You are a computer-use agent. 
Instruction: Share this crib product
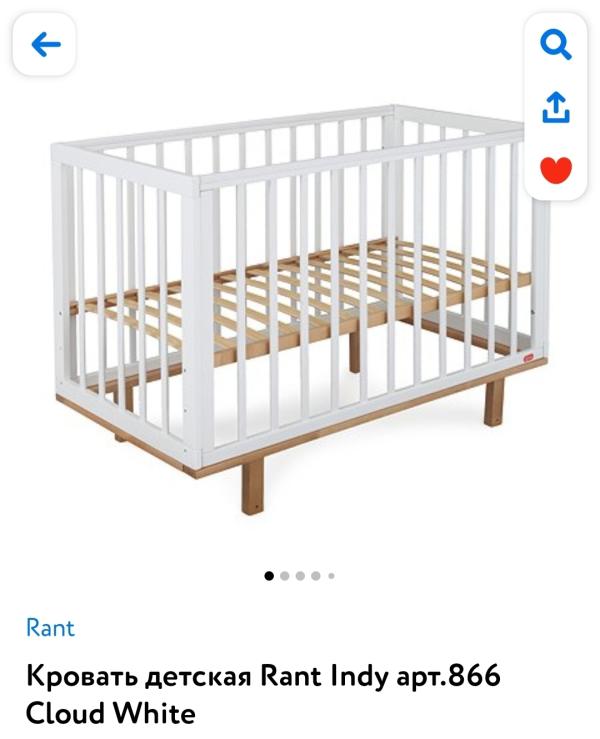click(x=555, y=106)
